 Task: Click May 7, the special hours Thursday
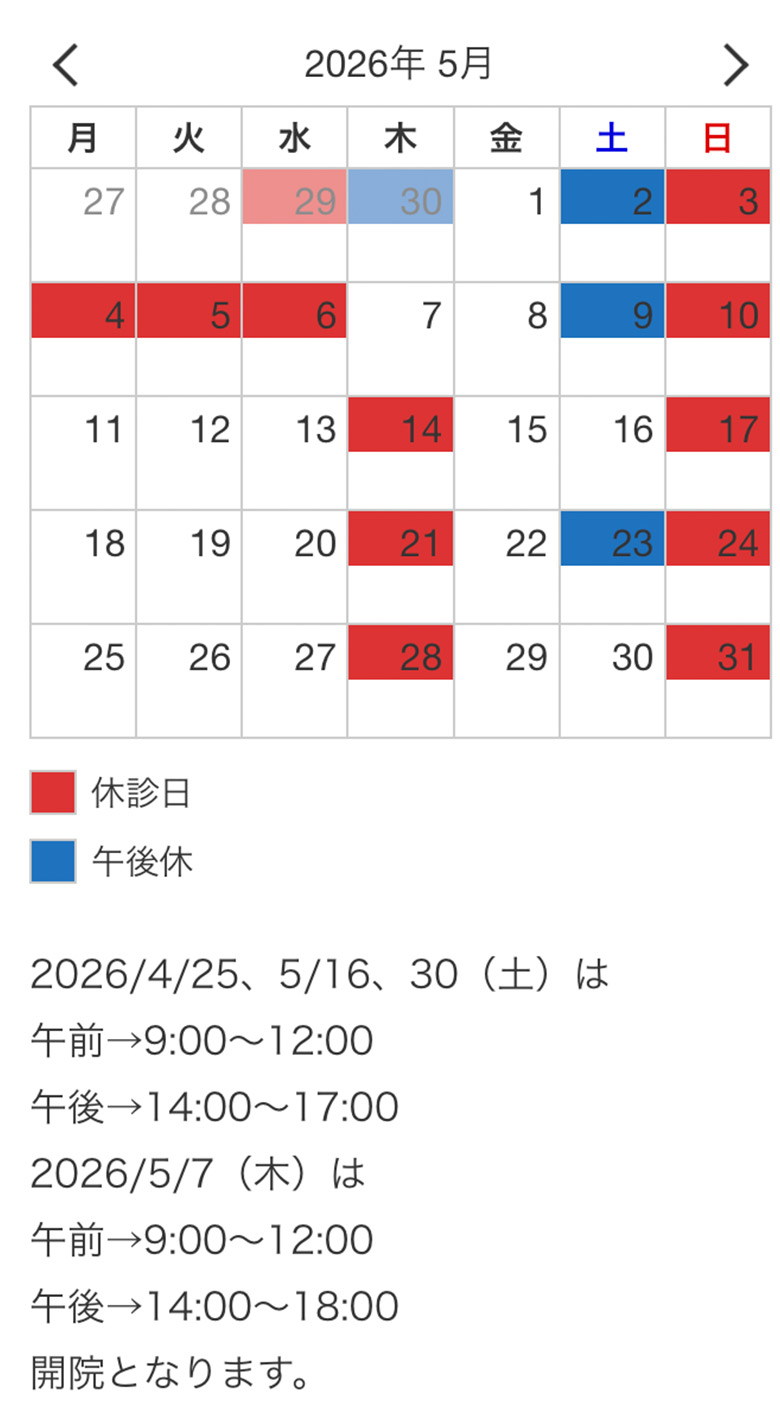click(400, 312)
